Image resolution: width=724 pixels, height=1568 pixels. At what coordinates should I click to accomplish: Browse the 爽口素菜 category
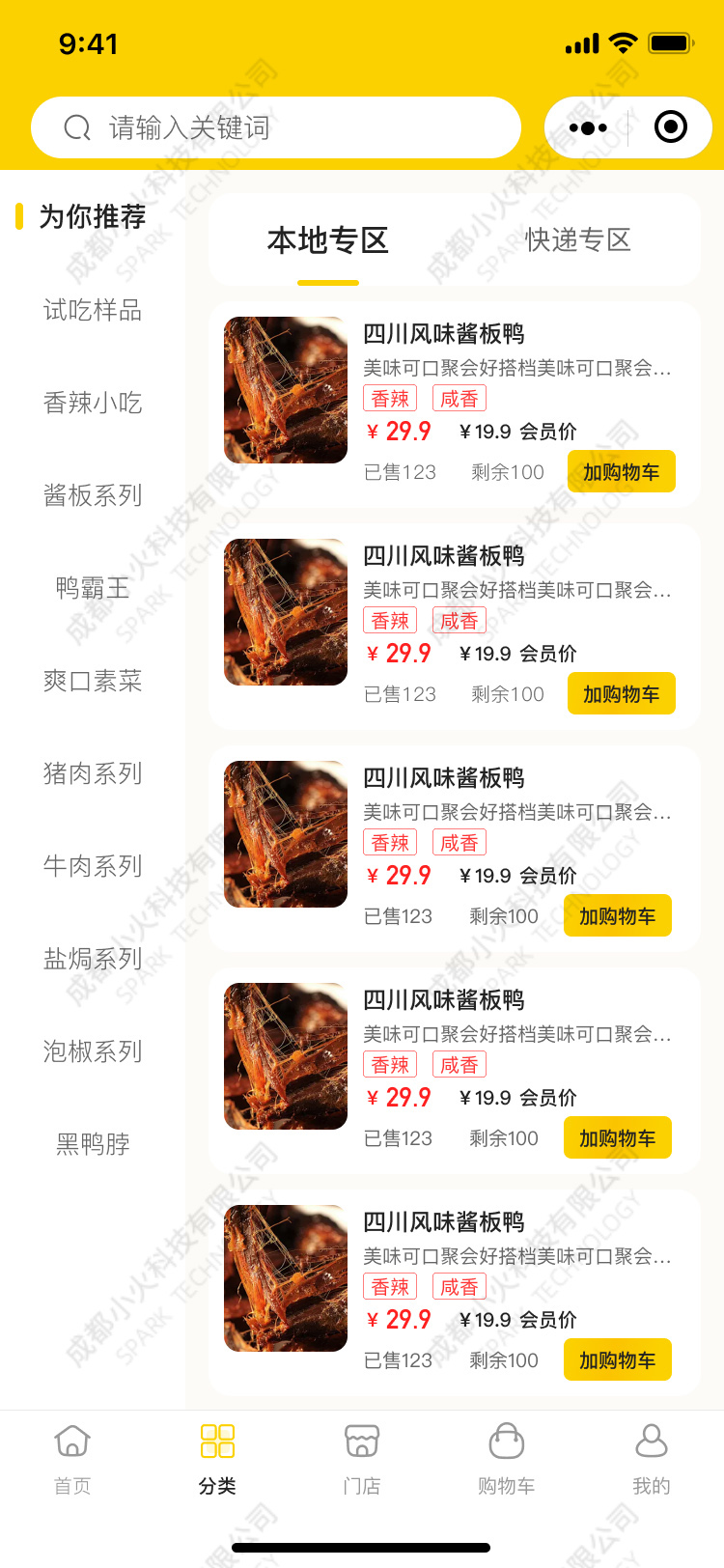pyautogui.click(x=93, y=681)
